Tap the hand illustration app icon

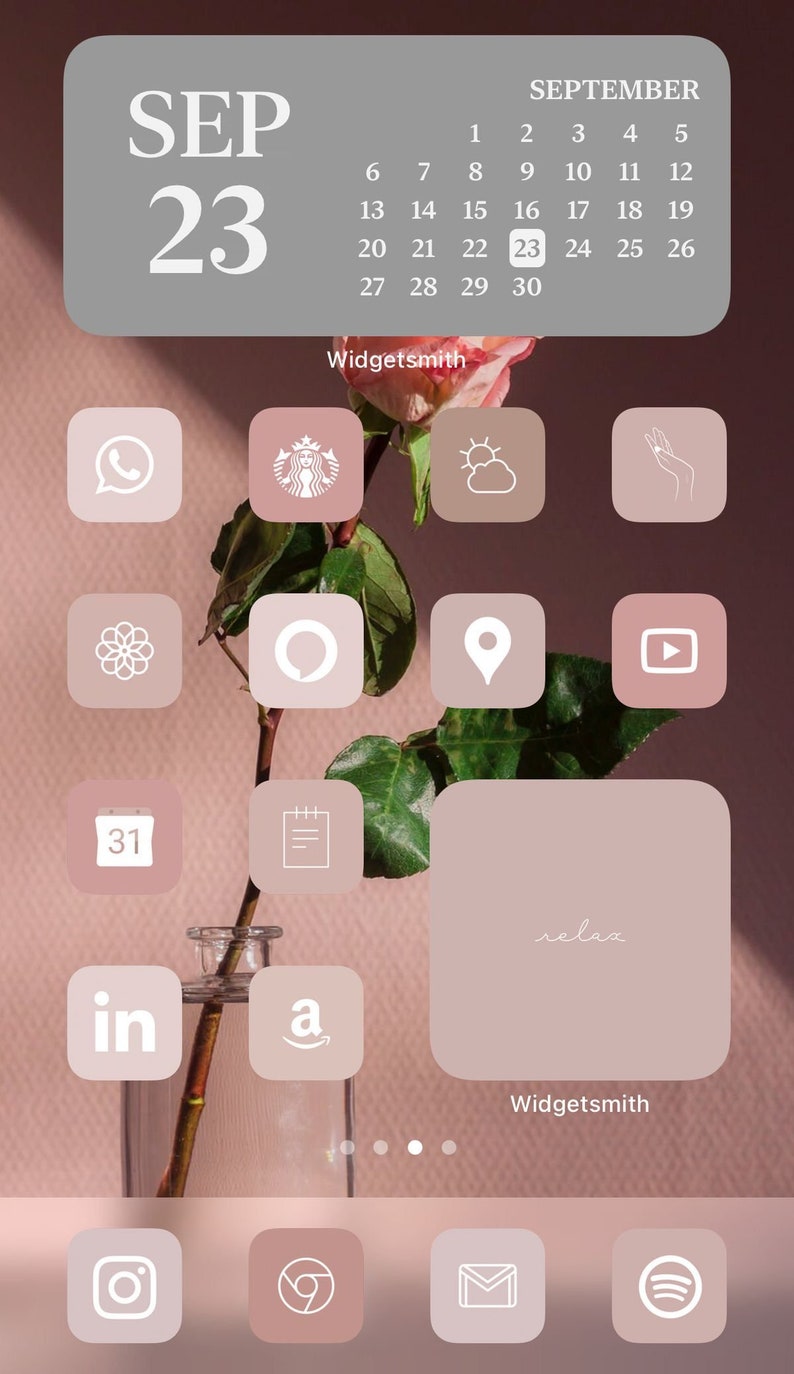pyautogui.click(x=669, y=465)
